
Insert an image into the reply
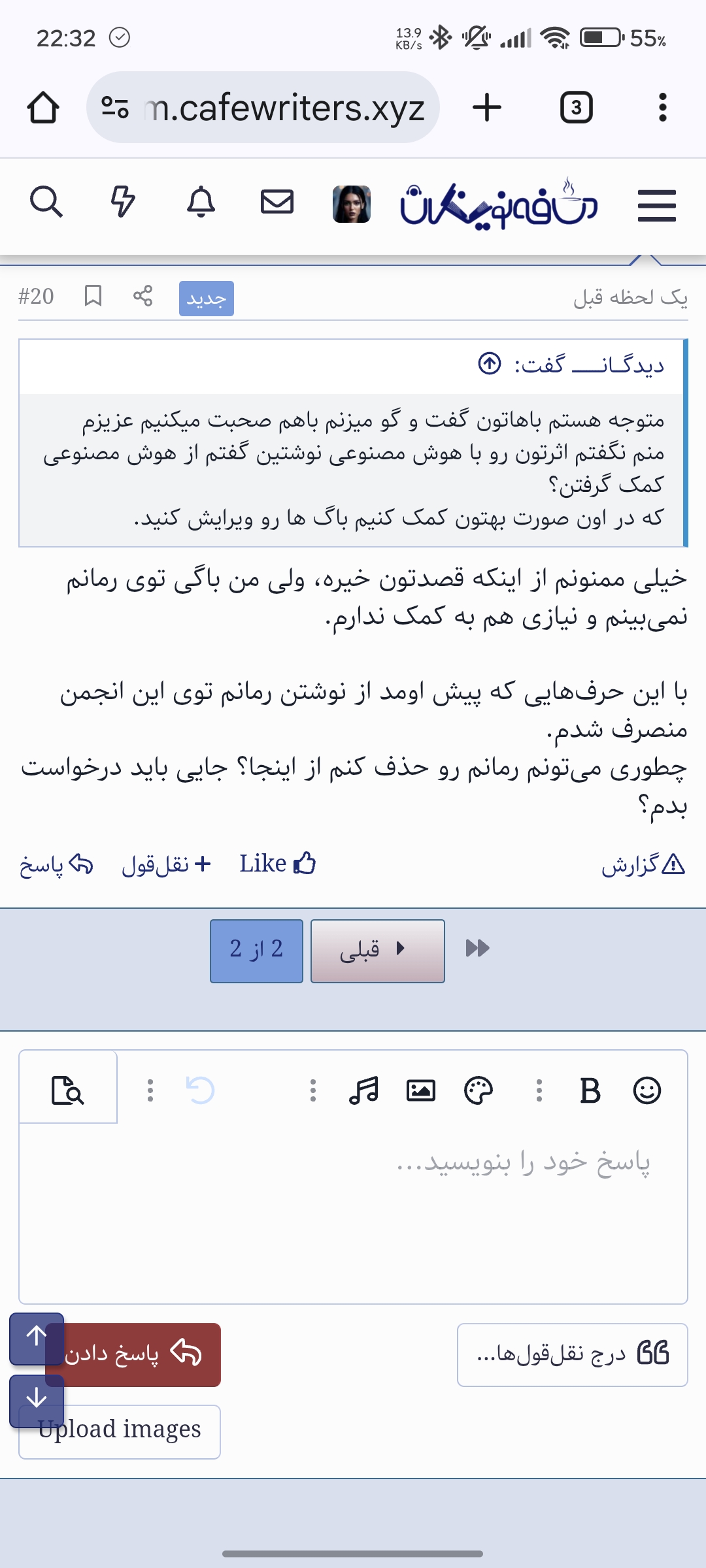click(x=420, y=1090)
